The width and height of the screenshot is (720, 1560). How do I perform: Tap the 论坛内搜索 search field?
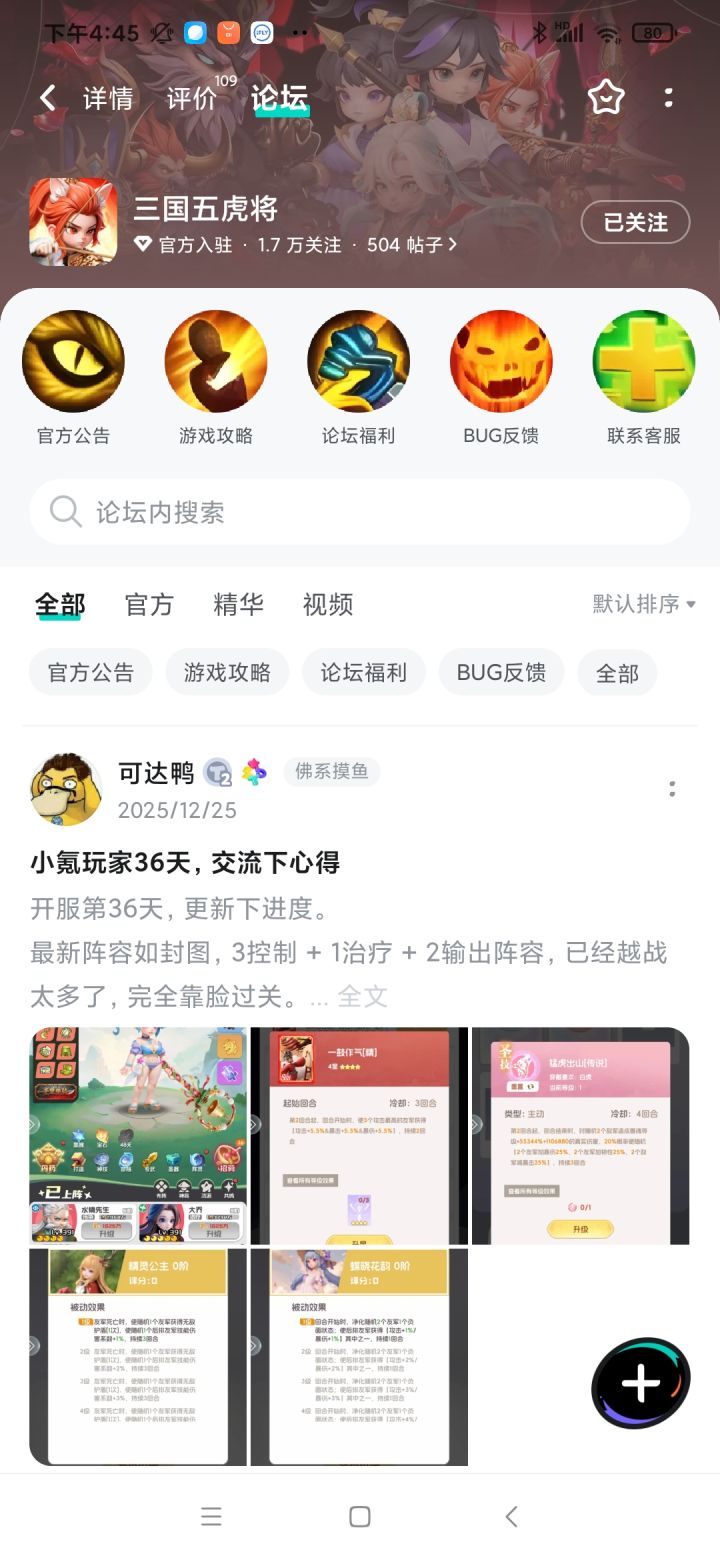360,512
